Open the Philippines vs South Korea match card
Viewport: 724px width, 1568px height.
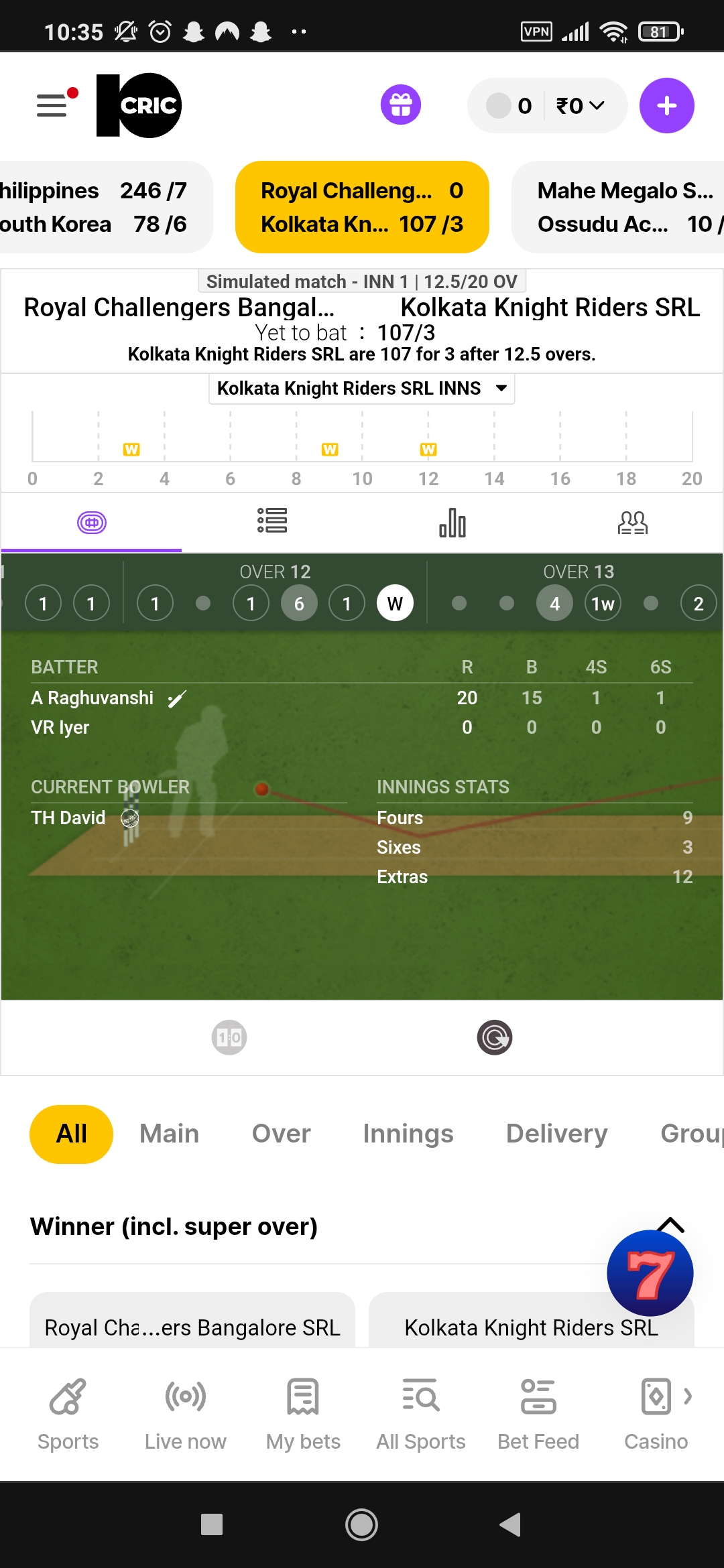coord(101,207)
